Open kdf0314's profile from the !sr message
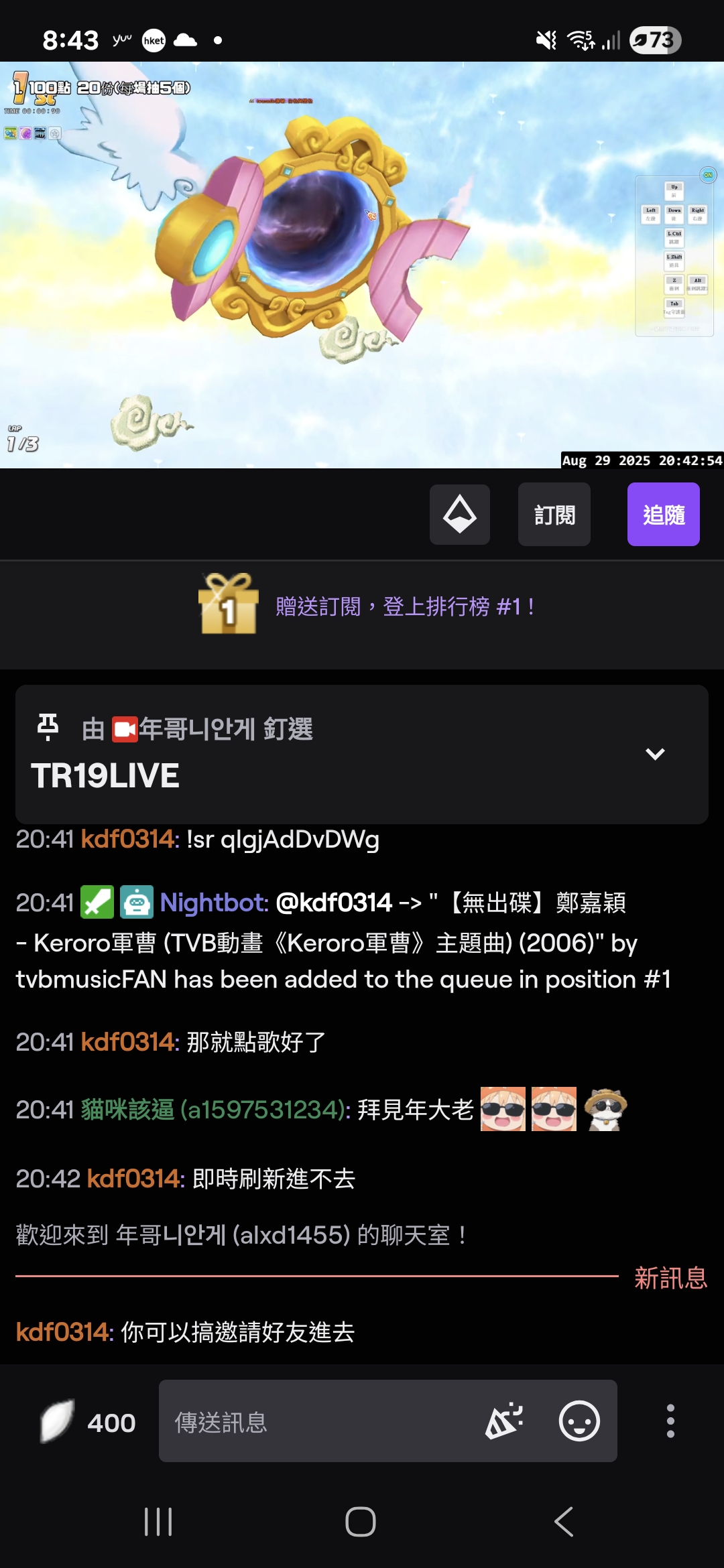The image size is (724, 1568). [x=127, y=839]
